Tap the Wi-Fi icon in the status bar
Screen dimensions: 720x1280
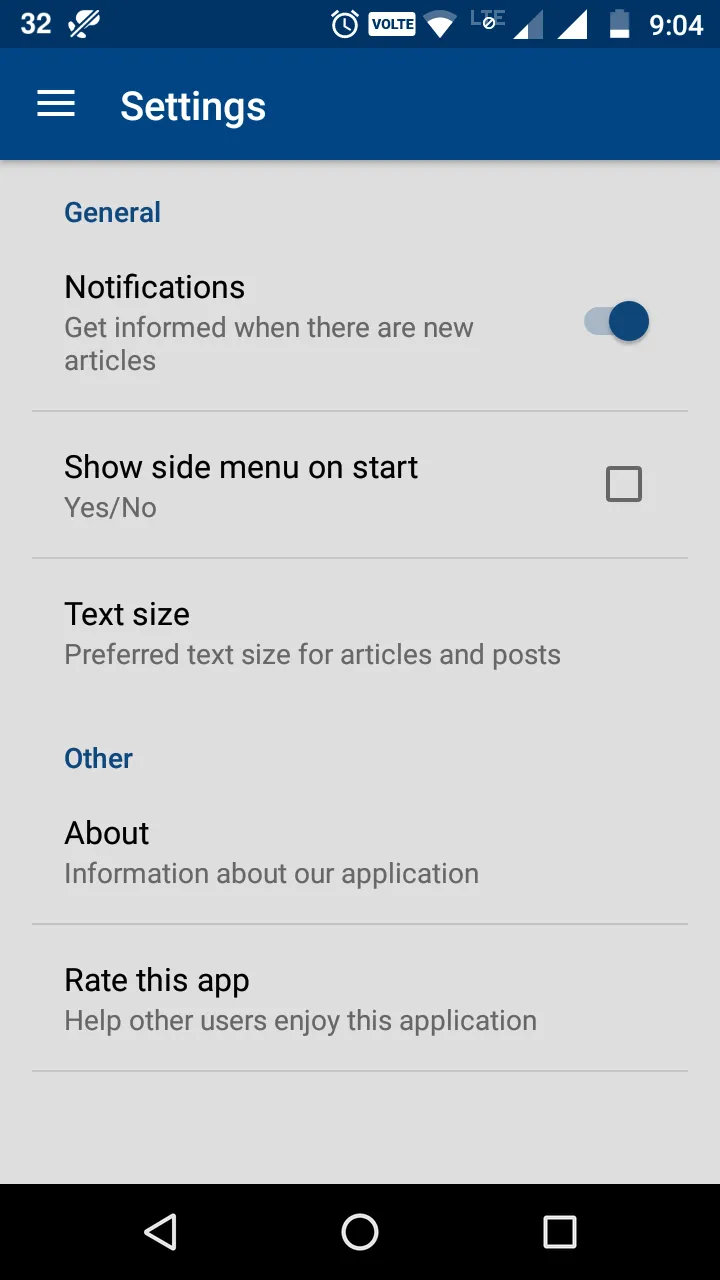pyautogui.click(x=440, y=22)
